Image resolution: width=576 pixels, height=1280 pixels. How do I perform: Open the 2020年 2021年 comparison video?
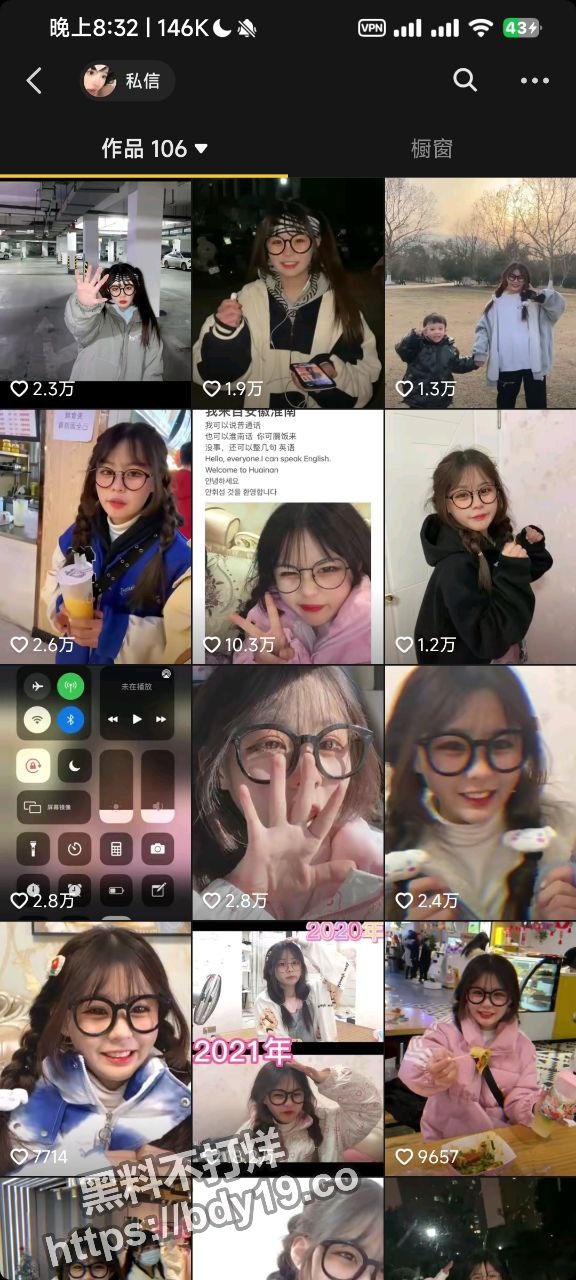coord(288,1049)
